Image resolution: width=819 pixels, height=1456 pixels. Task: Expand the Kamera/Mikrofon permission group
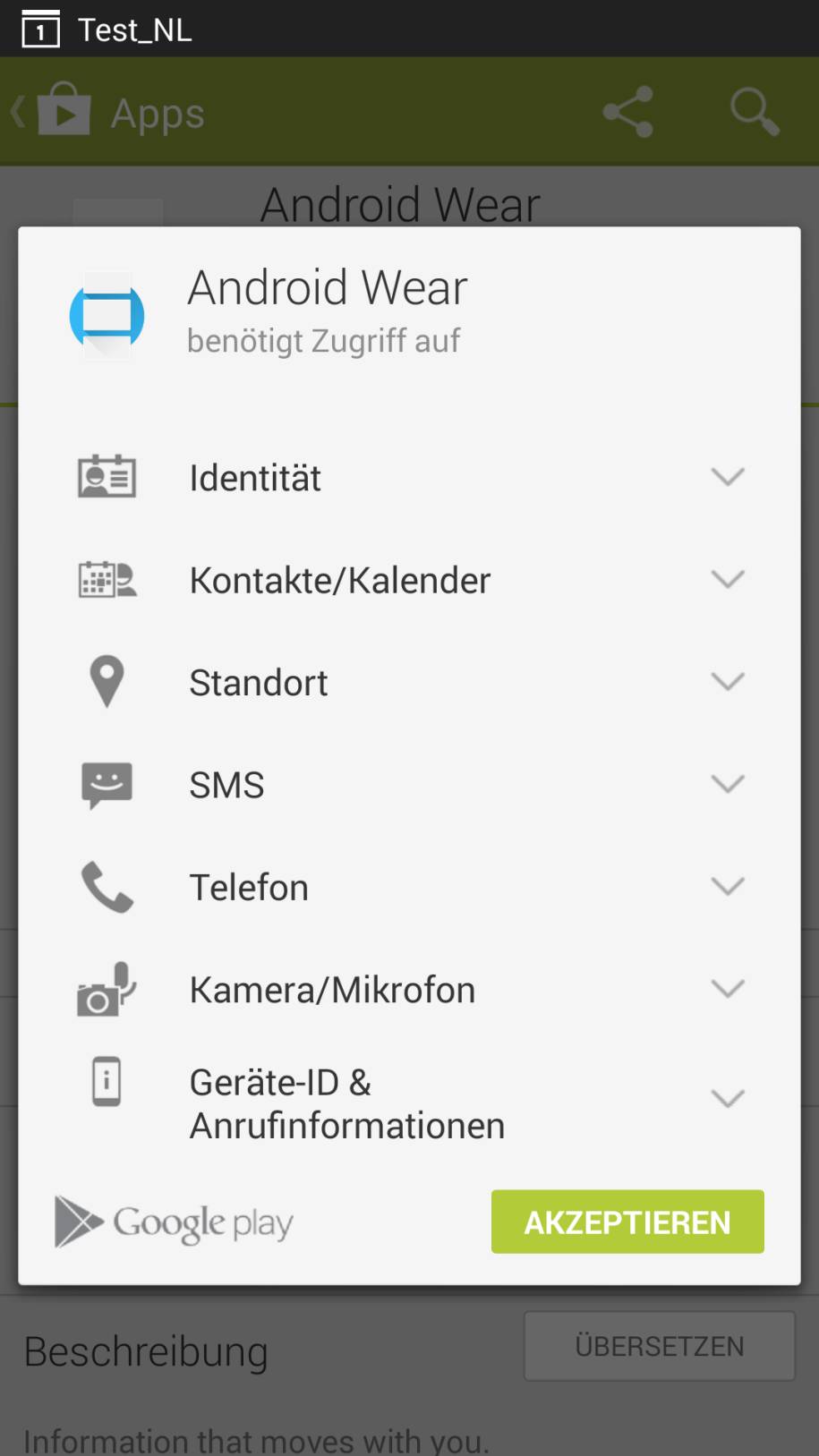click(409, 989)
